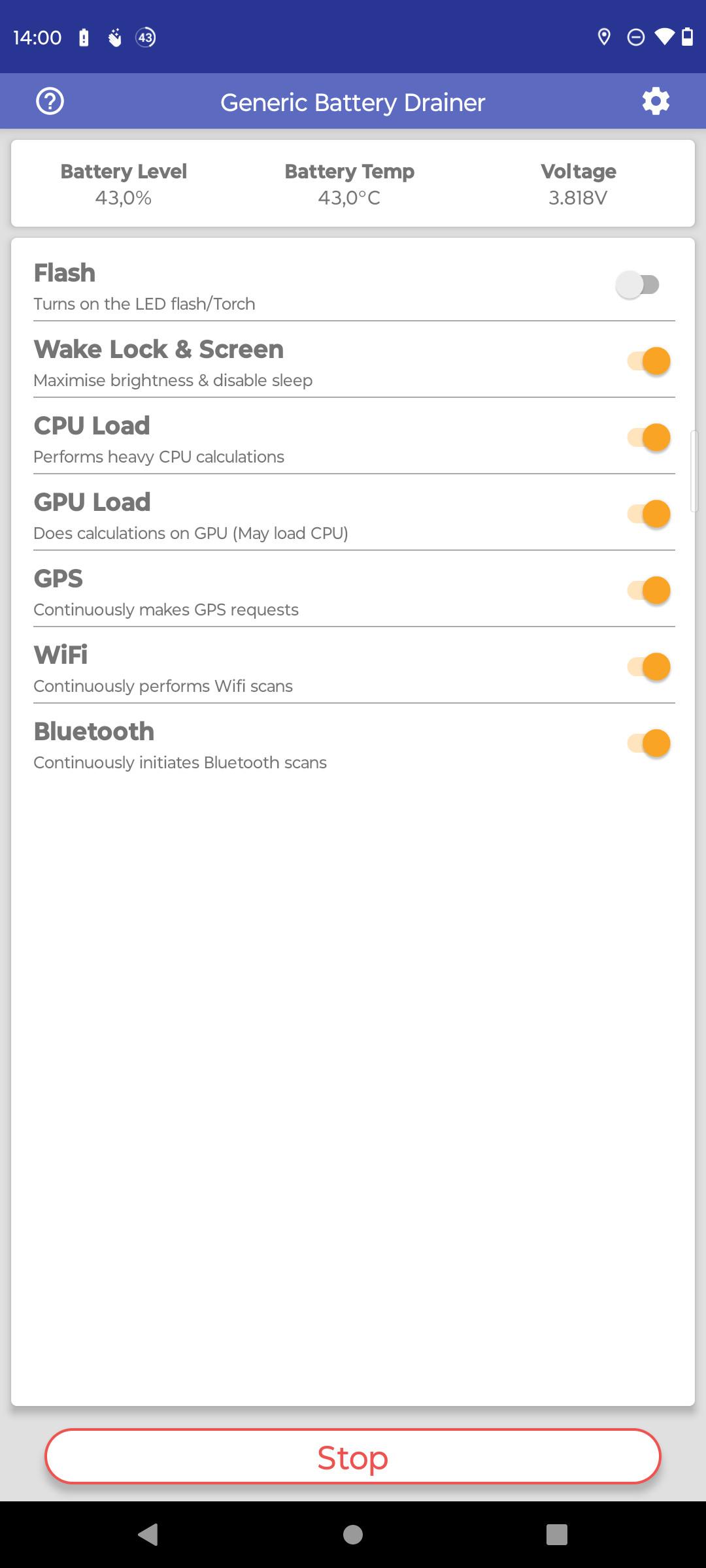This screenshot has width=706, height=1568.
Task: Disable the Bluetooth scans toggle
Action: coord(648,743)
